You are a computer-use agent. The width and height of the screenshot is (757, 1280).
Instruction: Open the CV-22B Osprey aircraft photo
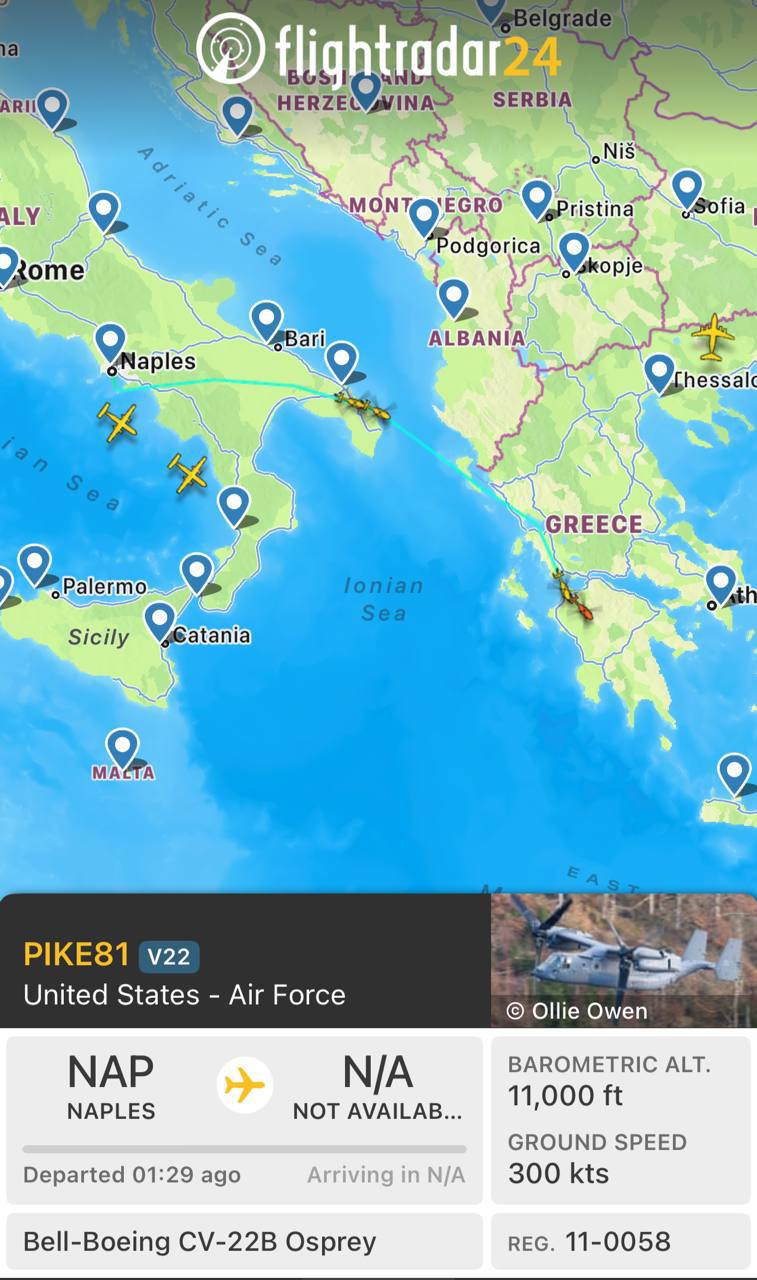[623, 960]
